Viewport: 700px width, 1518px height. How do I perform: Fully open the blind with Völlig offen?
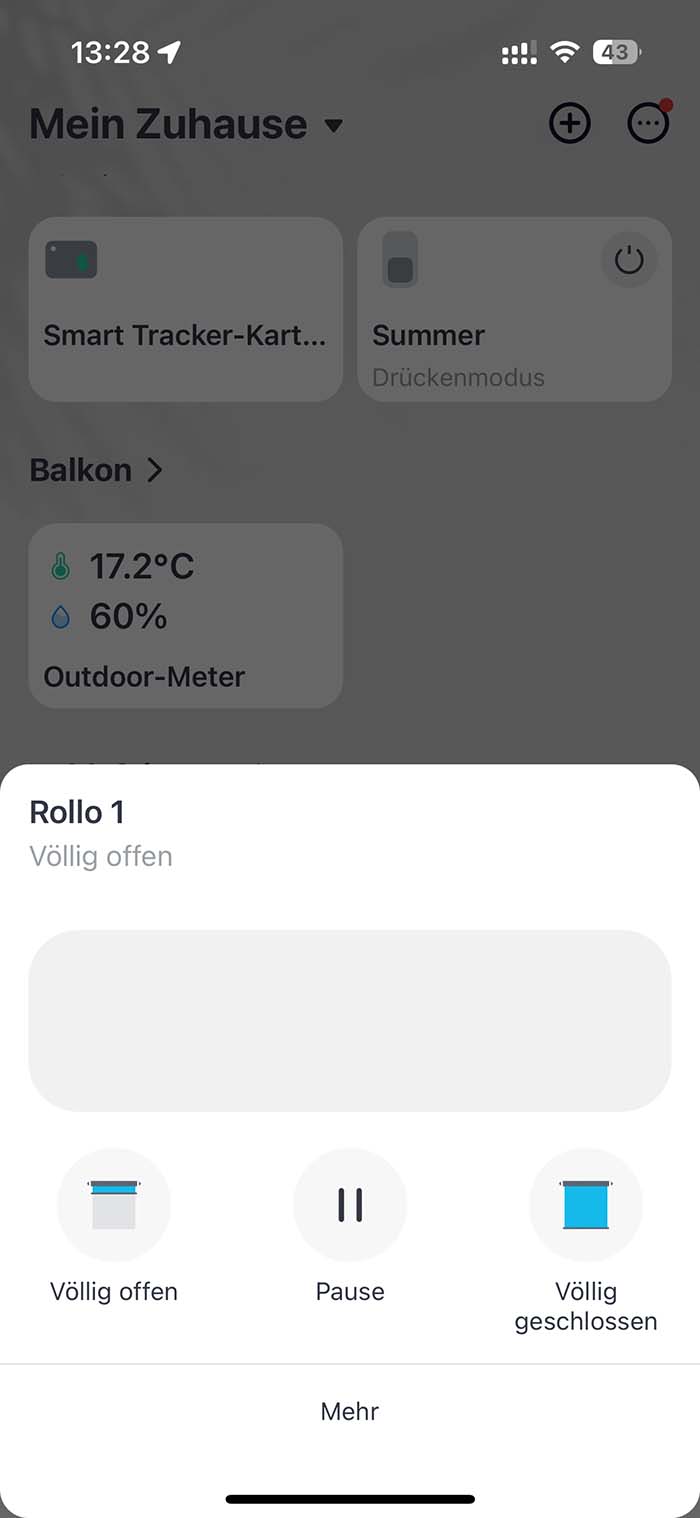click(114, 1205)
